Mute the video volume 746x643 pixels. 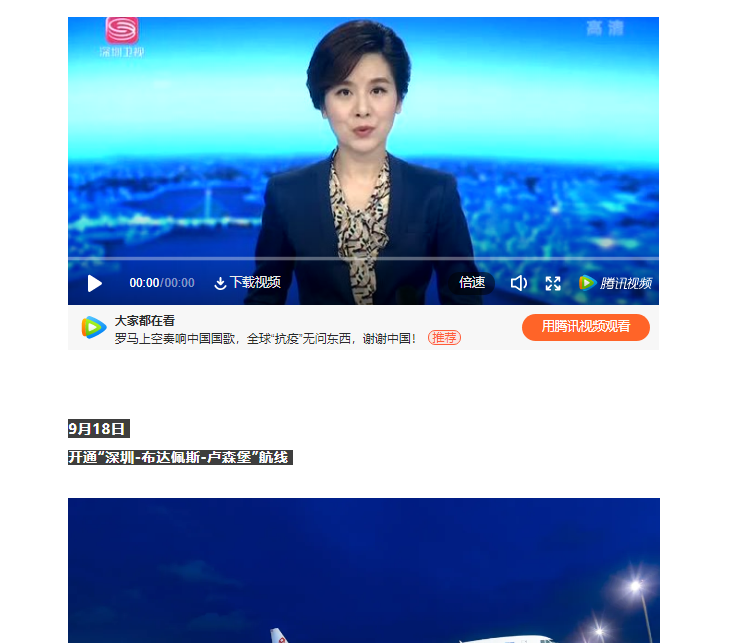point(518,283)
